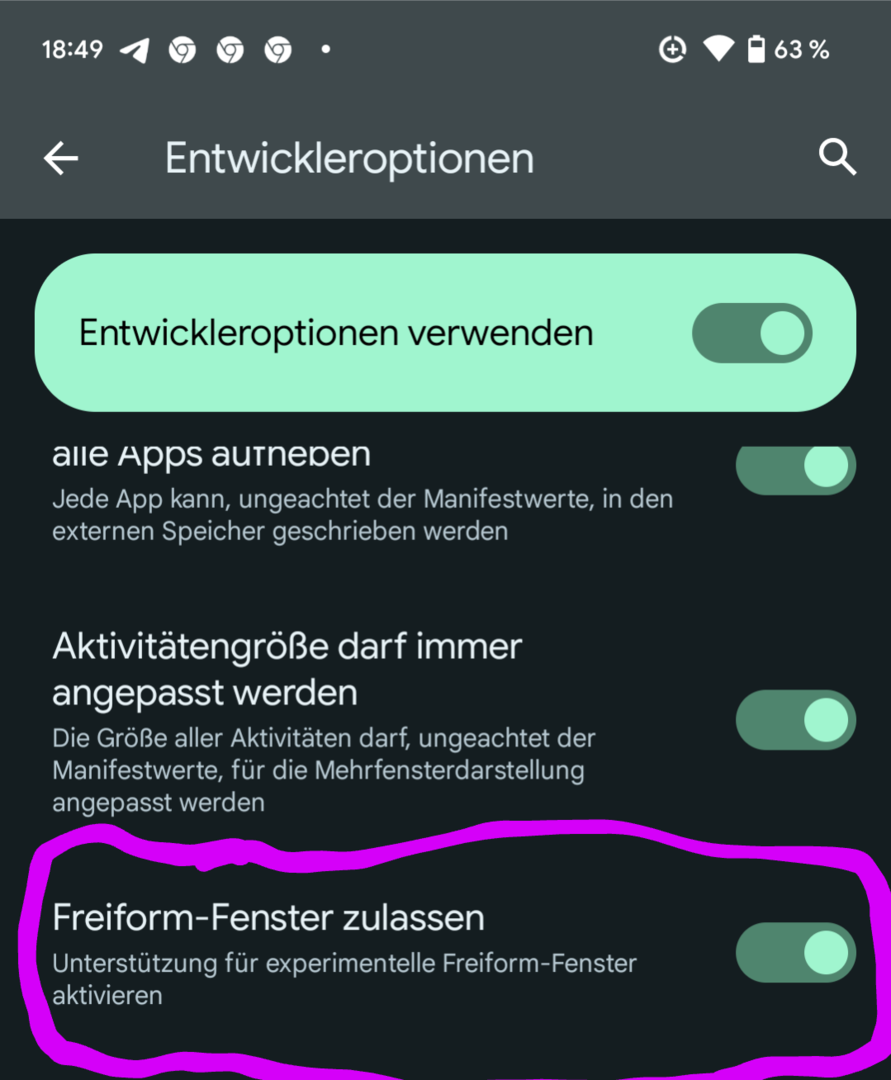Image resolution: width=891 pixels, height=1080 pixels.
Task: Go back from Entwickleroptionen
Action: (x=61, y=158)
